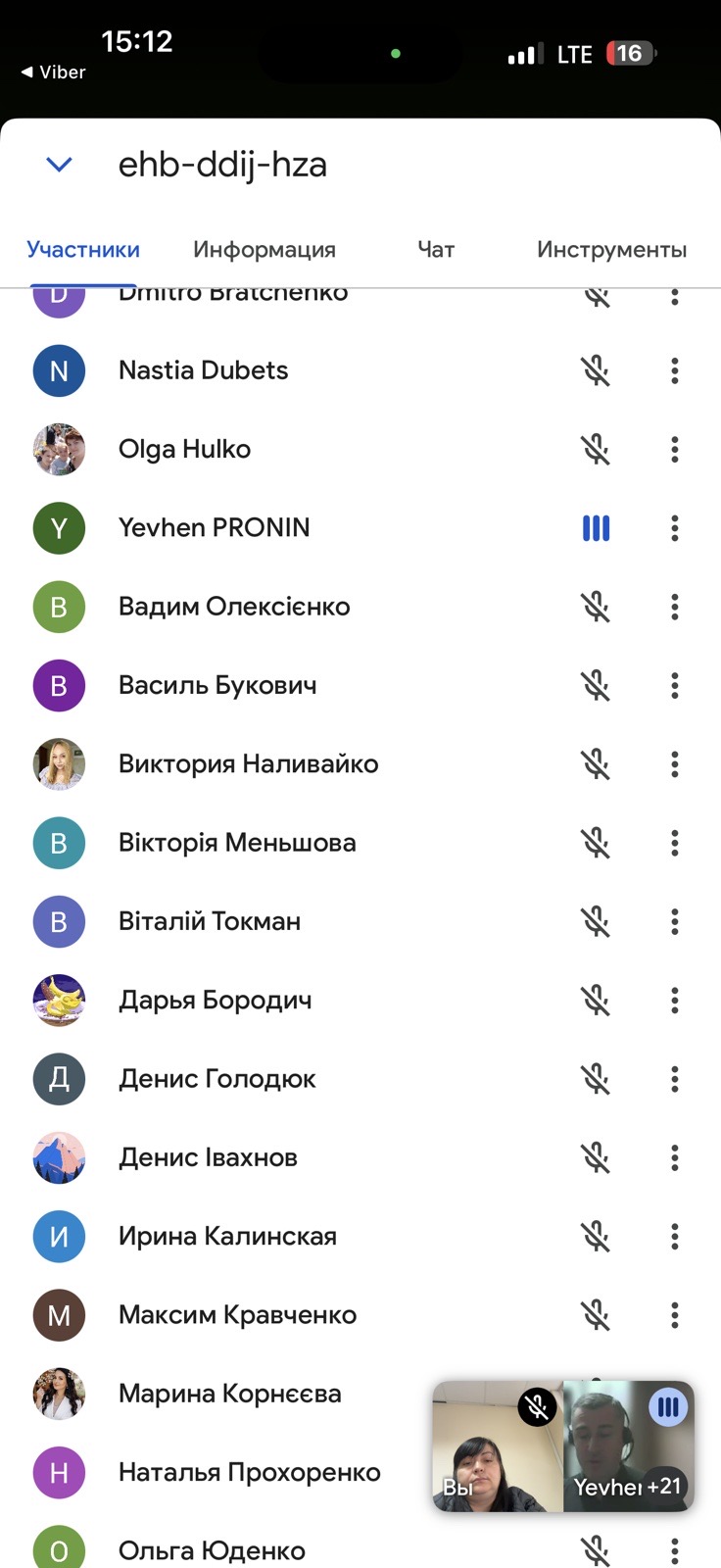
Task: Open the three-dot menu for Olga Hulko
Action: tap(675, 450)
